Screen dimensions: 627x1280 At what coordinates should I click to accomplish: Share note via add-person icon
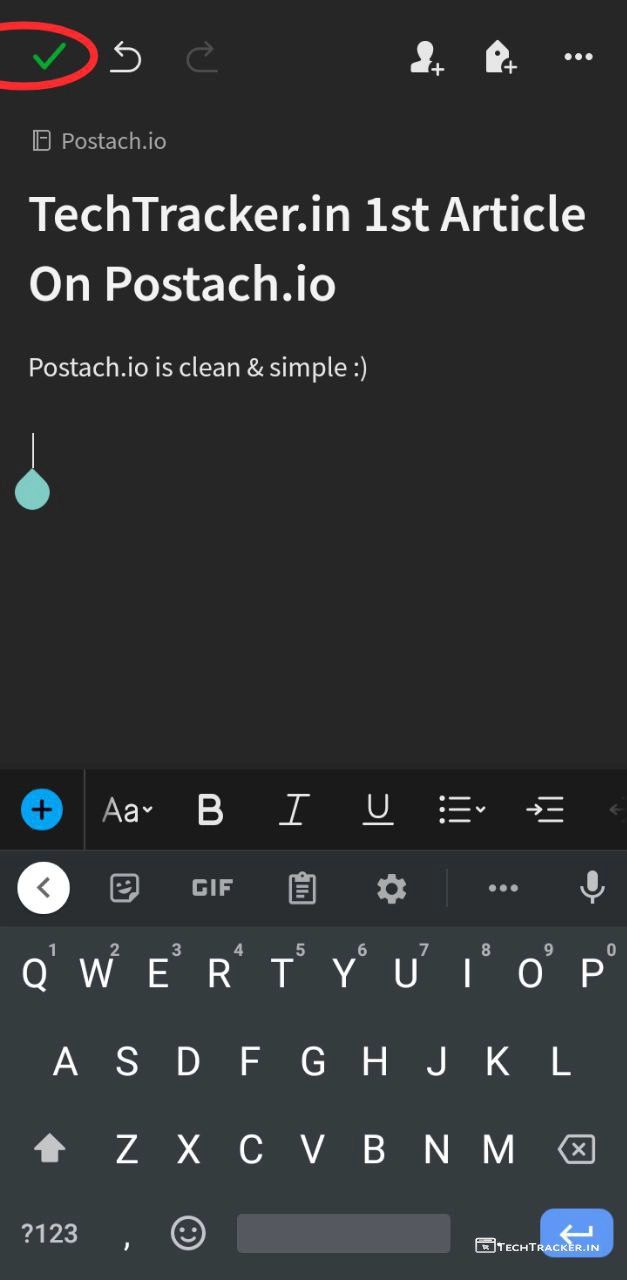tap(427, 58)
